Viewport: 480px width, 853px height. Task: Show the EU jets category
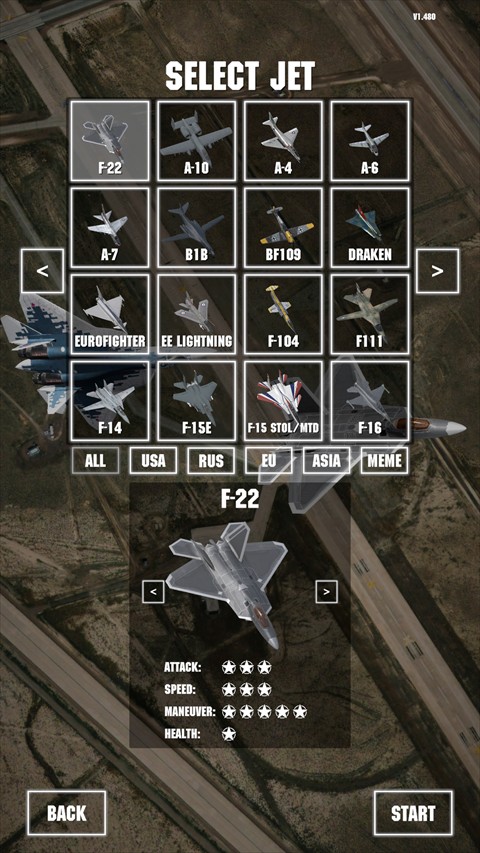(269, 461)
